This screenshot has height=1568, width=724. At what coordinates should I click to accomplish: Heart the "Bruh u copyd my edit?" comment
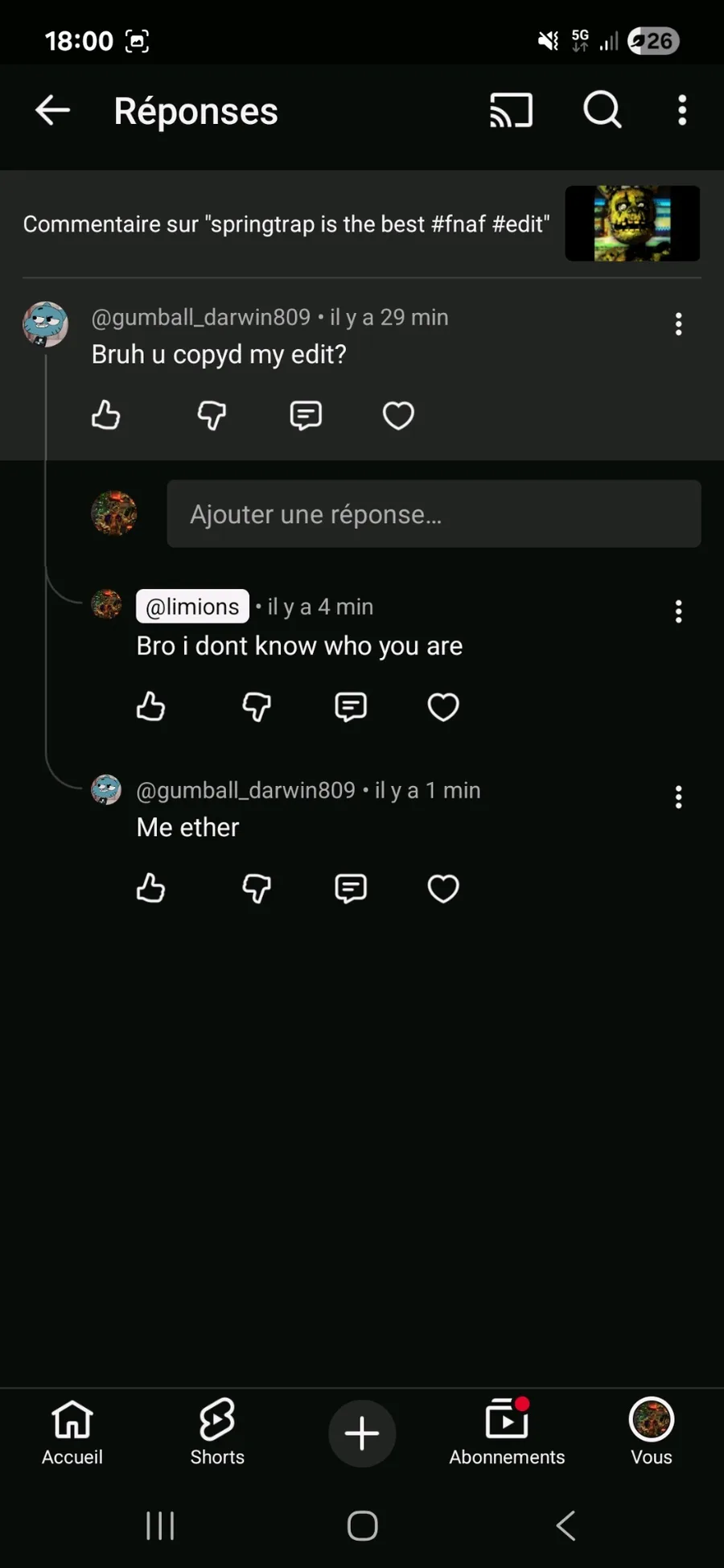point(398,416)
